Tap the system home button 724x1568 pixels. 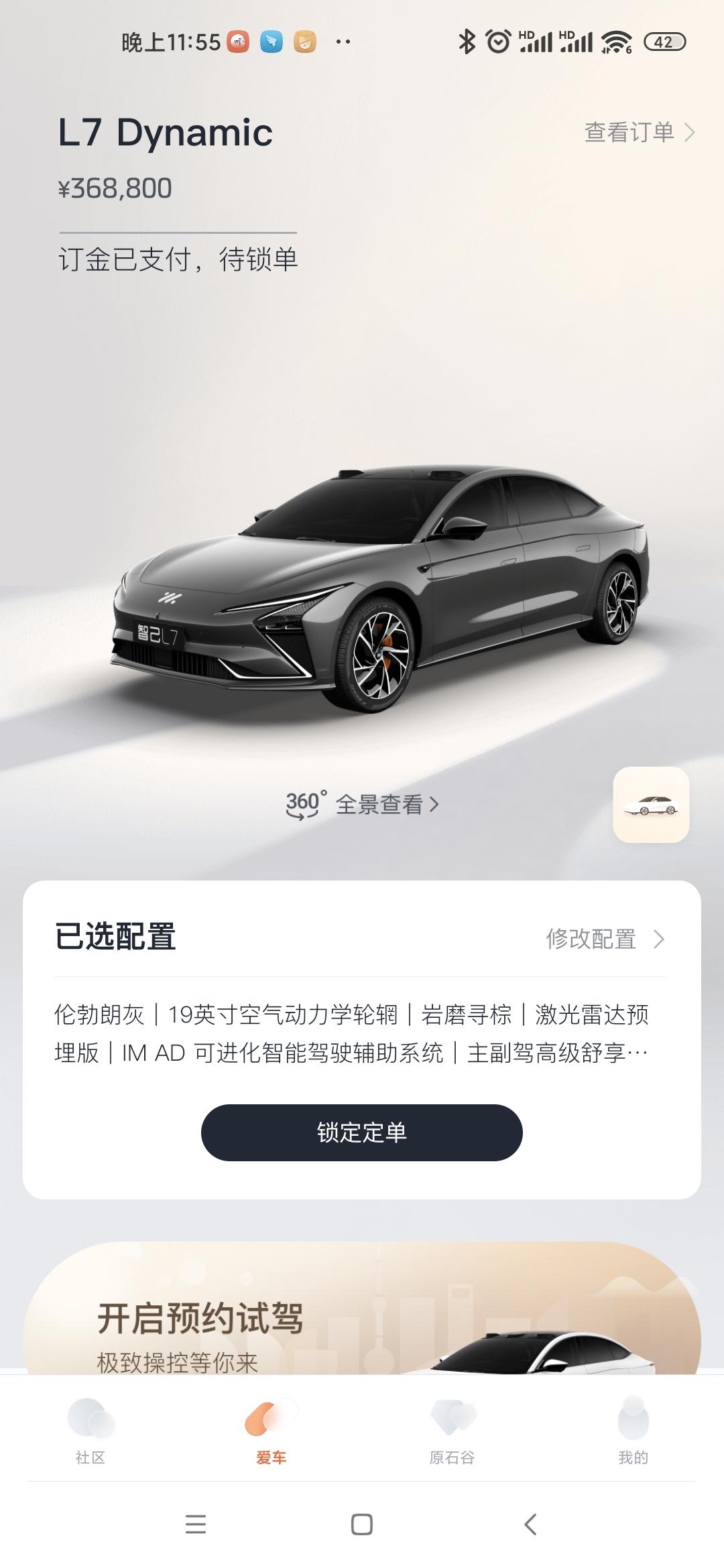tap(362, 1524)
